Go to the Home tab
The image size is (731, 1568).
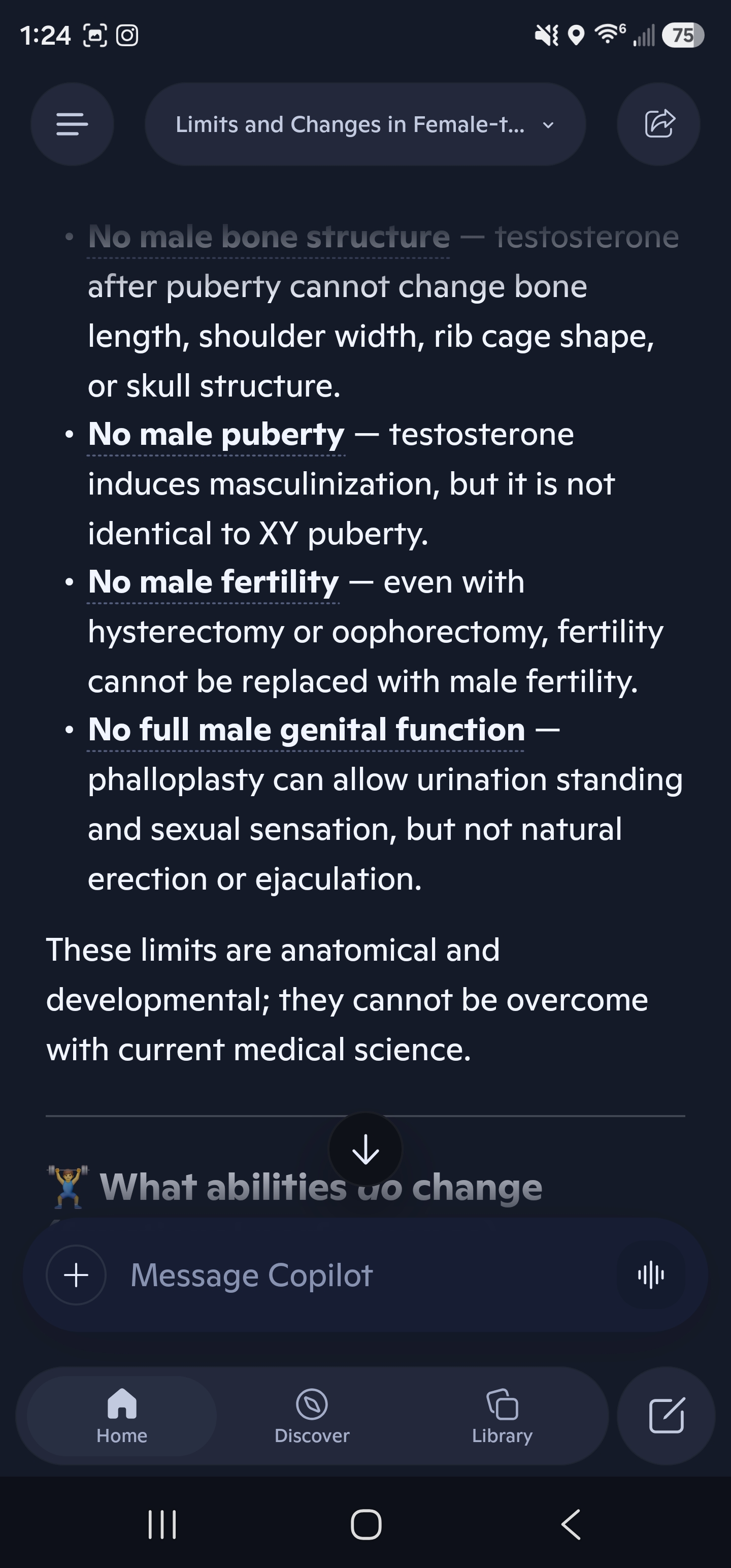(x=122, y=1416)
